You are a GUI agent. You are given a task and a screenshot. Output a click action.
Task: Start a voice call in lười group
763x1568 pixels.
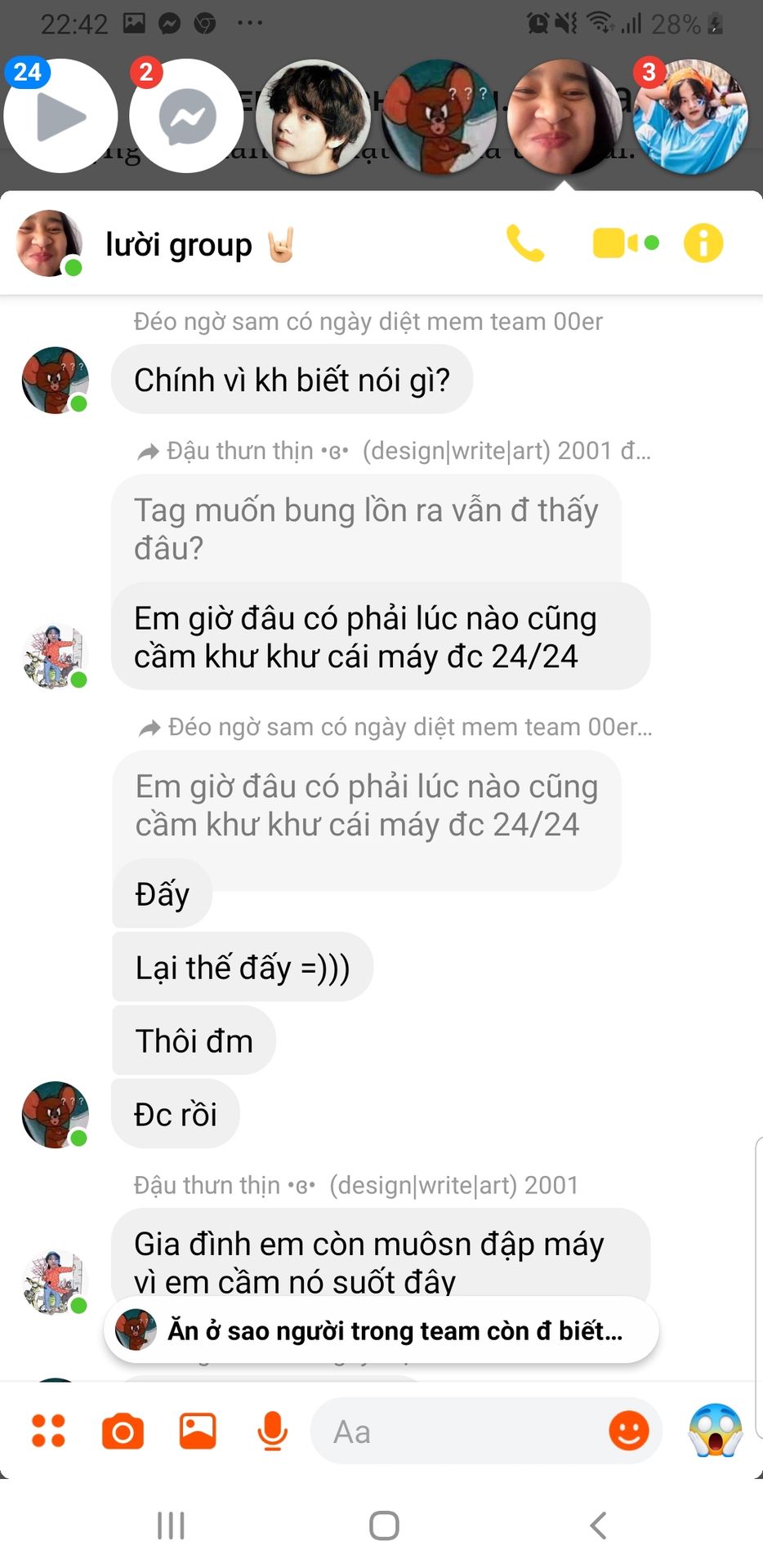click(x=525, y=243)
